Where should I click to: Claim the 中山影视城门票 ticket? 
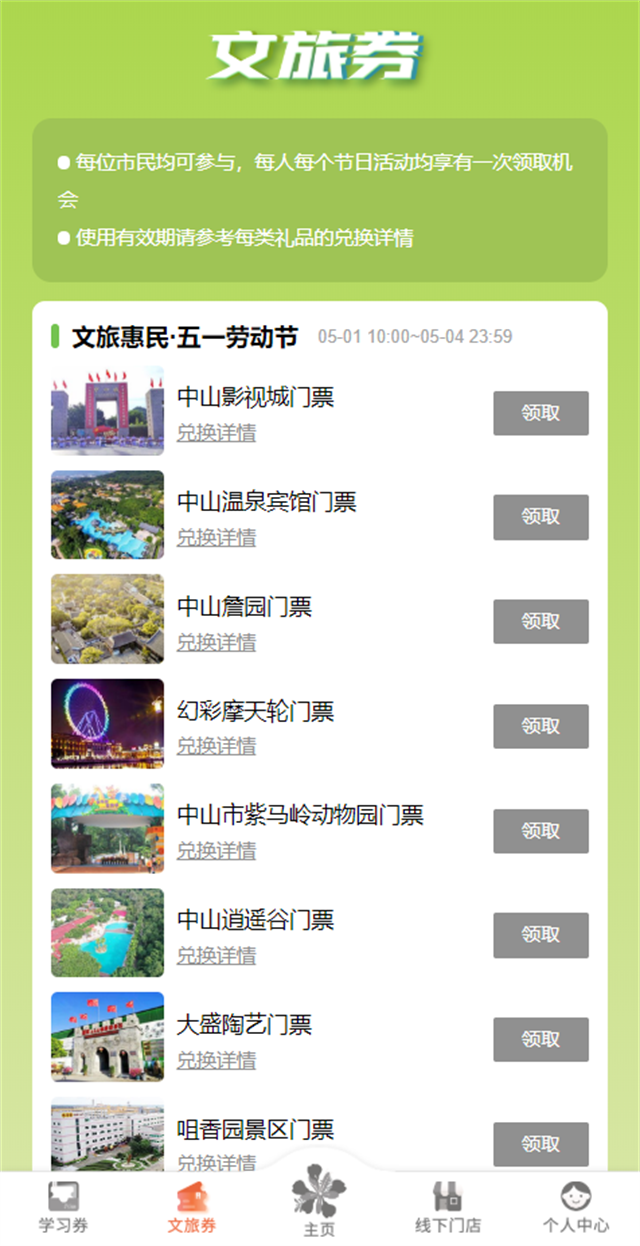pyautogui.click(x=540, y=413)
